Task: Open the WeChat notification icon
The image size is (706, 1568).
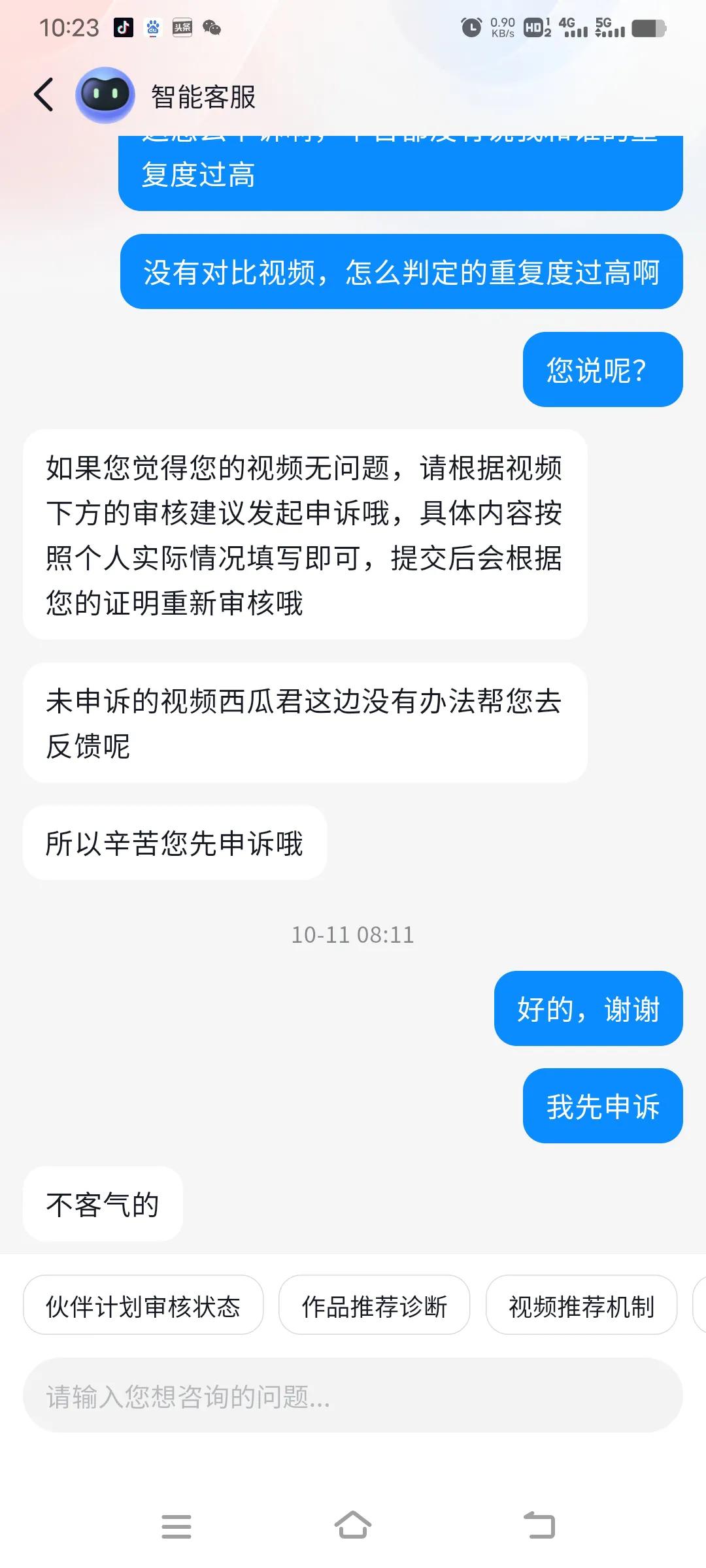Action: click(214, 28)
